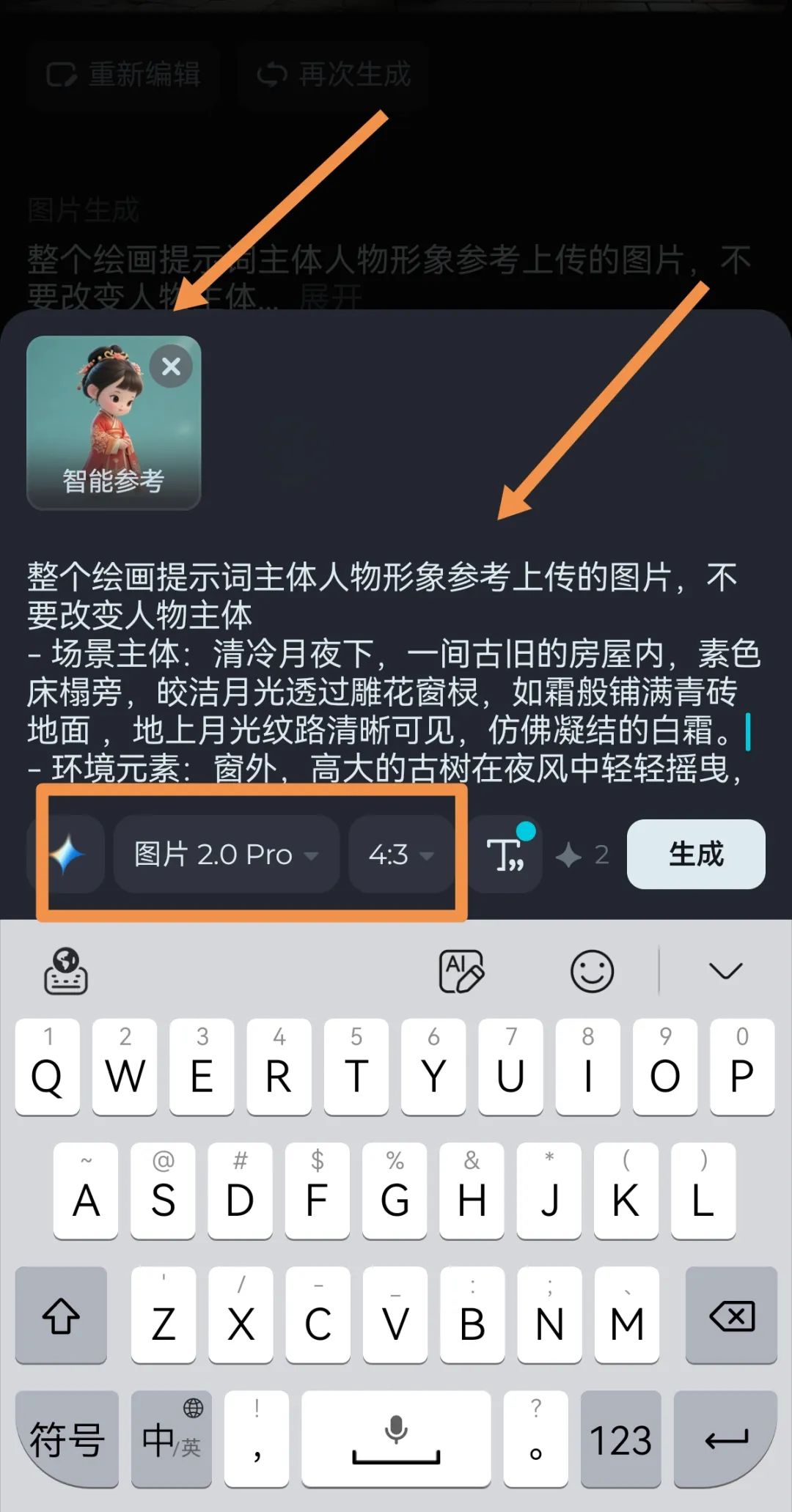
Task: Collapse the on-screen keyboard
Action: point(725,972)
